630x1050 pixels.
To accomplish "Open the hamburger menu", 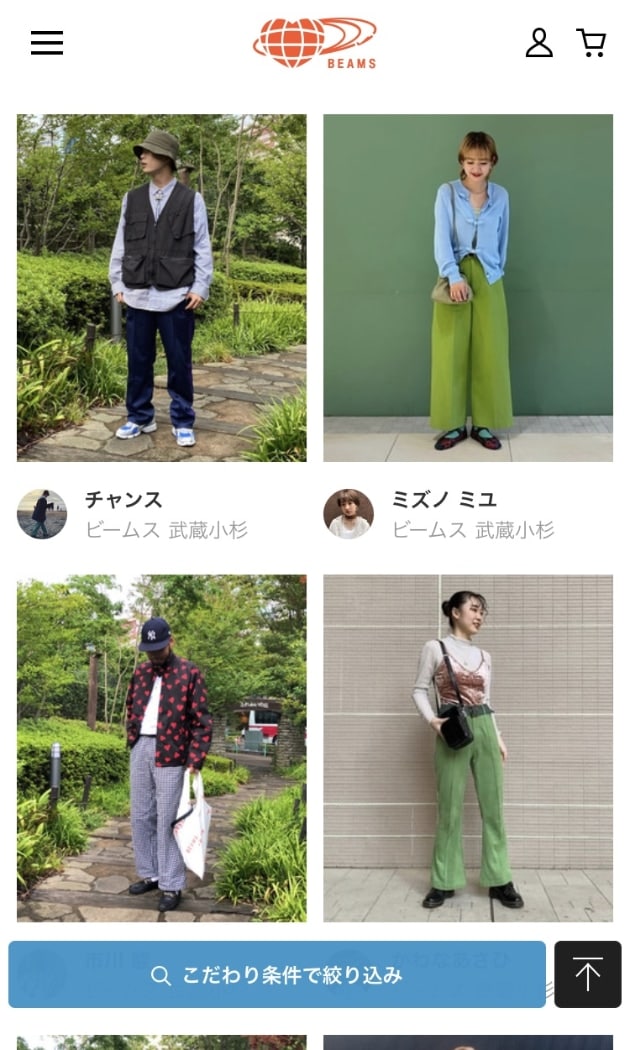I will pyautogui.click(x=47, y=43).
